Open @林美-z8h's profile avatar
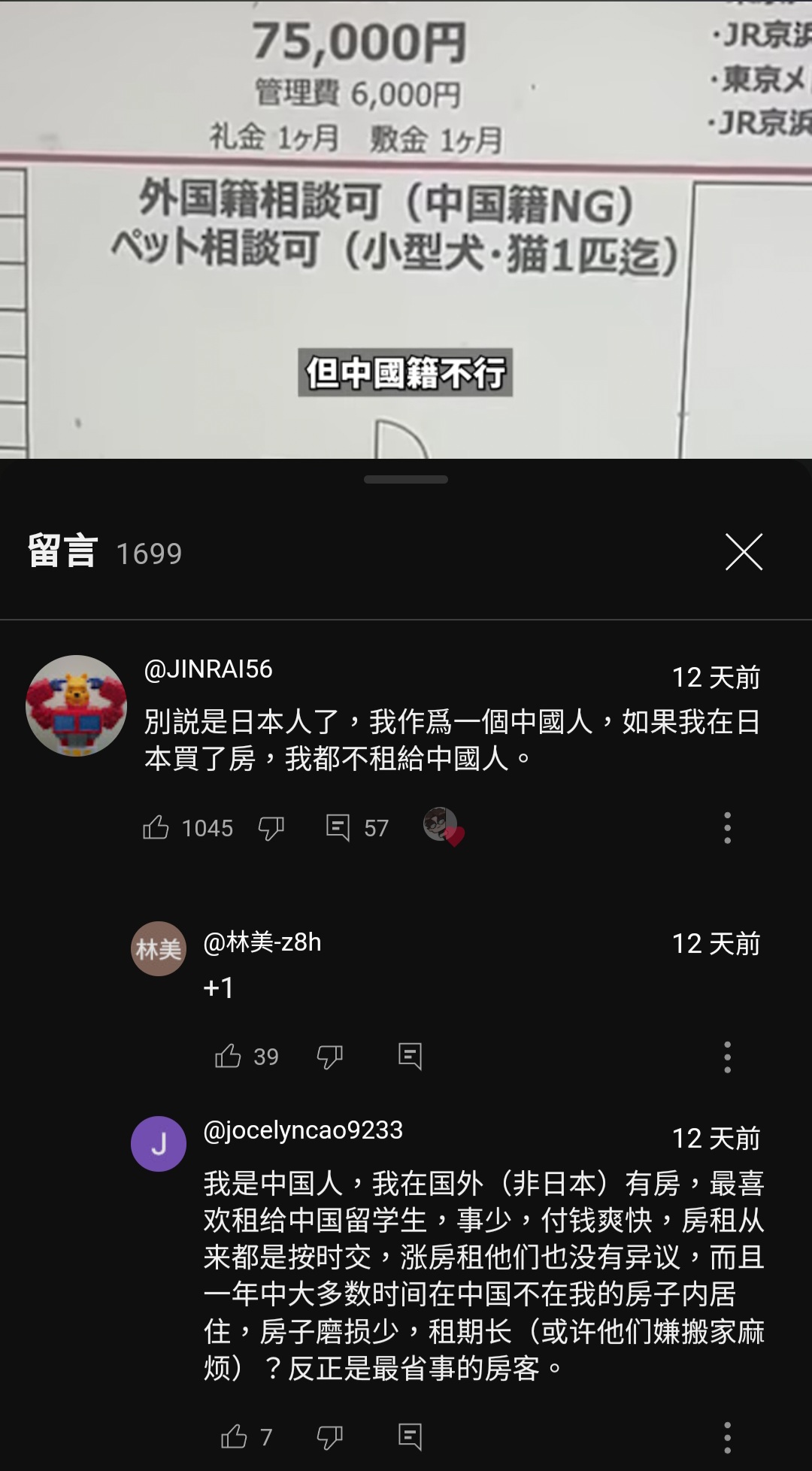 tap(159, 948)
